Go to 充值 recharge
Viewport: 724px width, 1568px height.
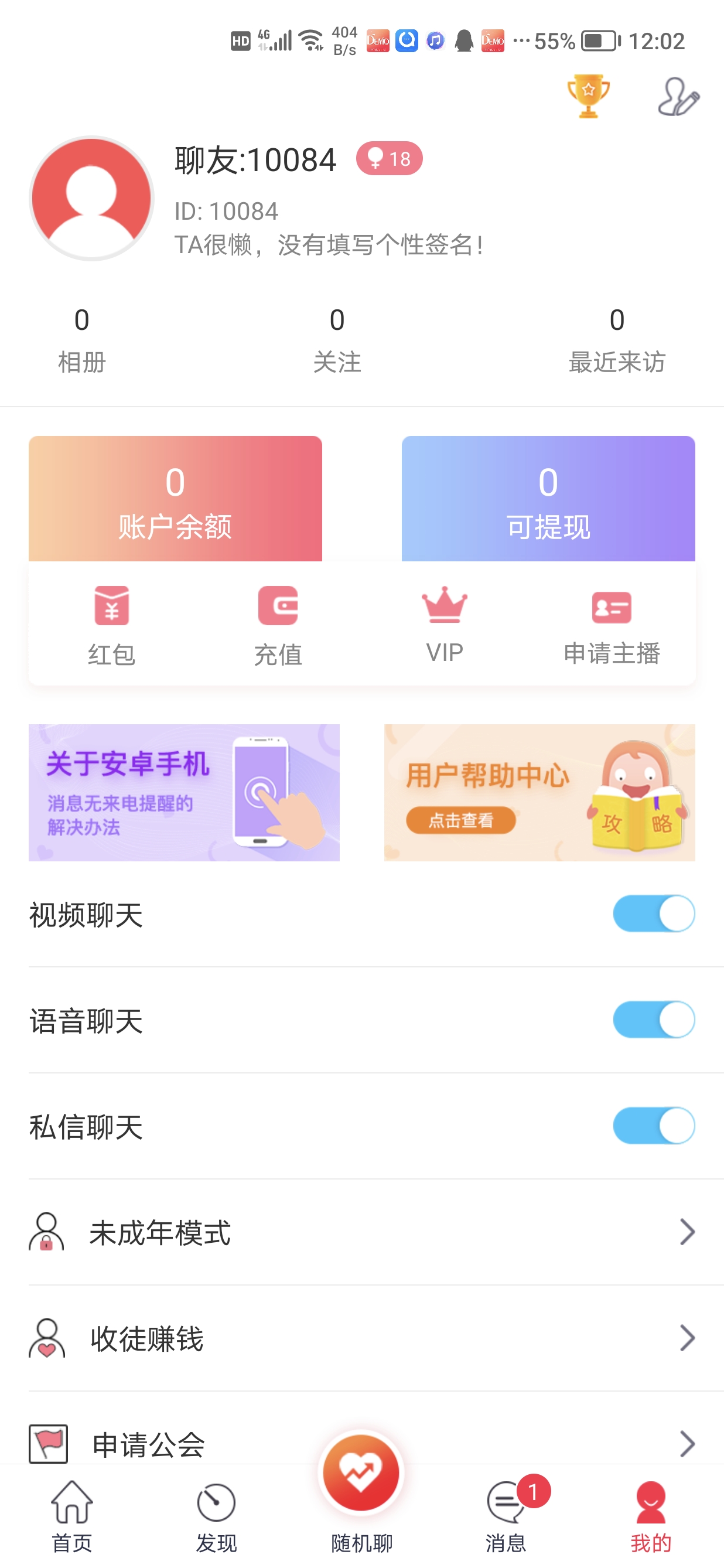pyautogui.click(x=278, y=625)
